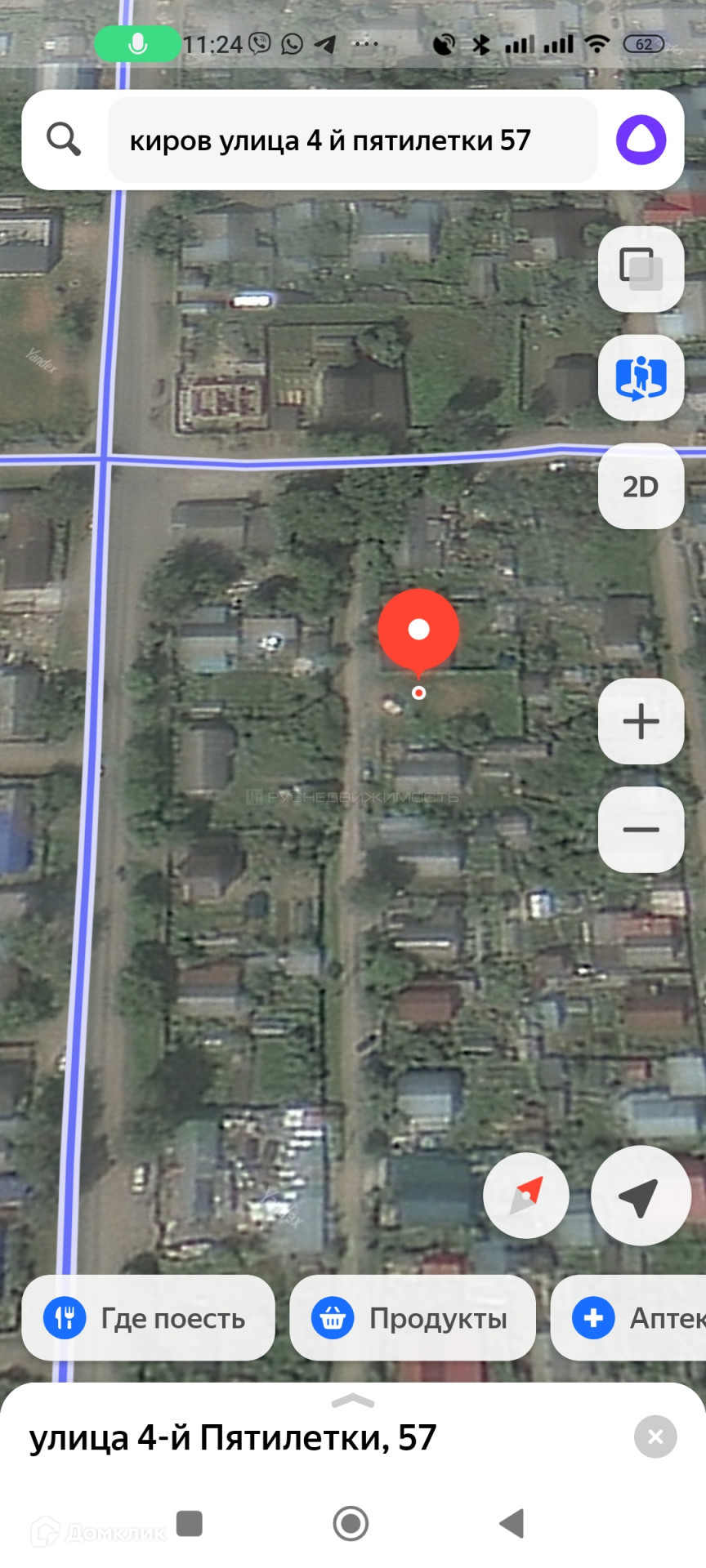Zoom in with the plus button
Image resolution: width=706 pixels, height=1568 pixels.
641,721
